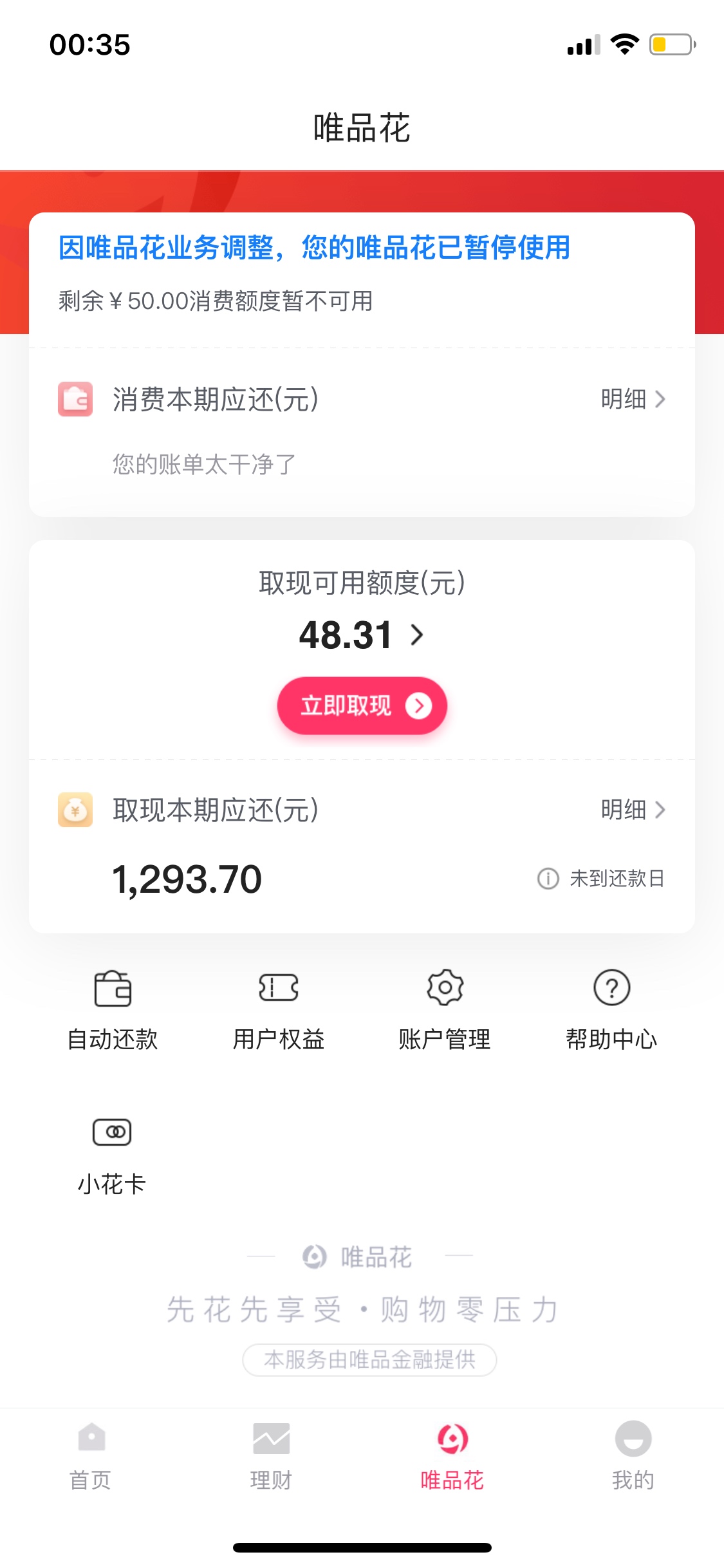Select the 唯品花 tab
Image resolution: width=724 pixels, height=1568 pixels.
(x=452, y=1457)
